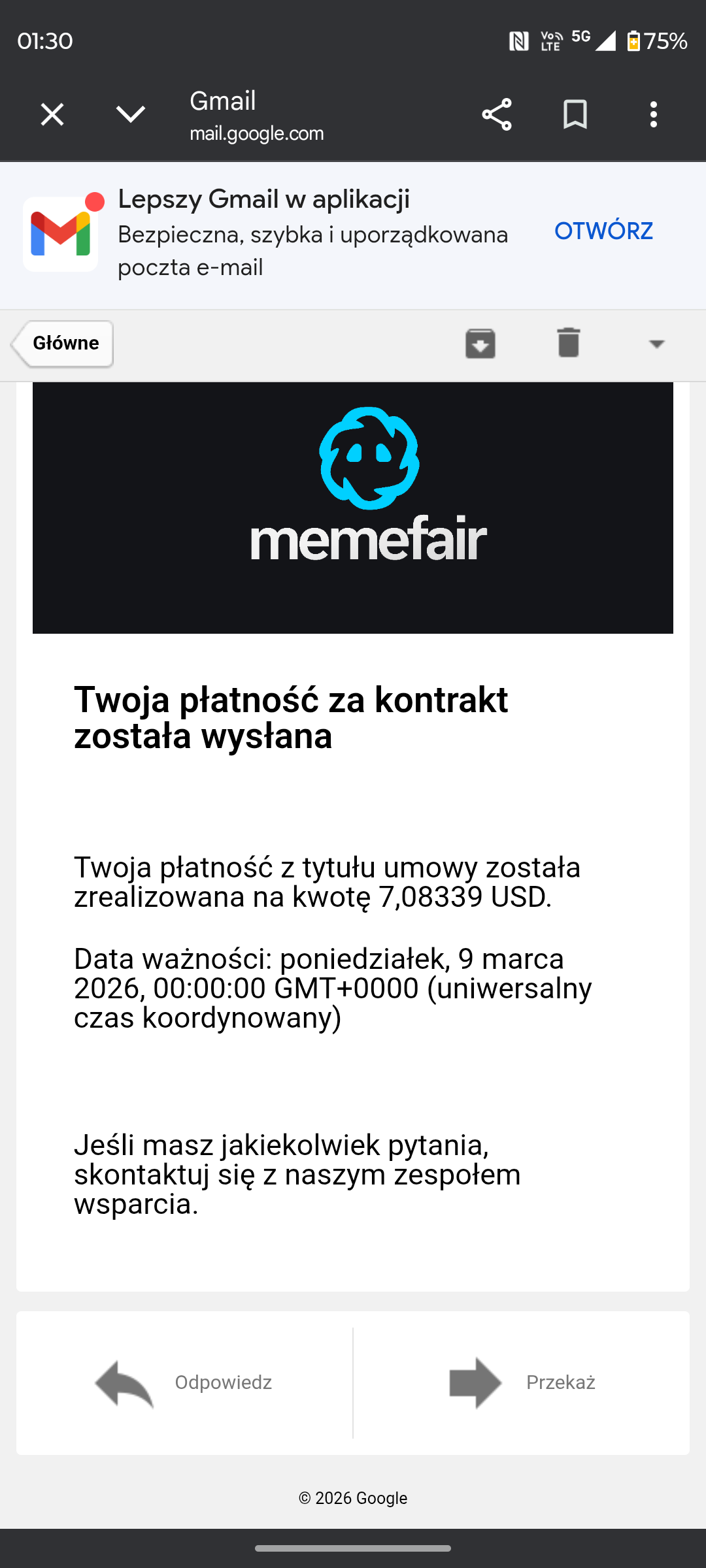
Task: Close the Gmail browser tab
Action: tap(52, 115)
